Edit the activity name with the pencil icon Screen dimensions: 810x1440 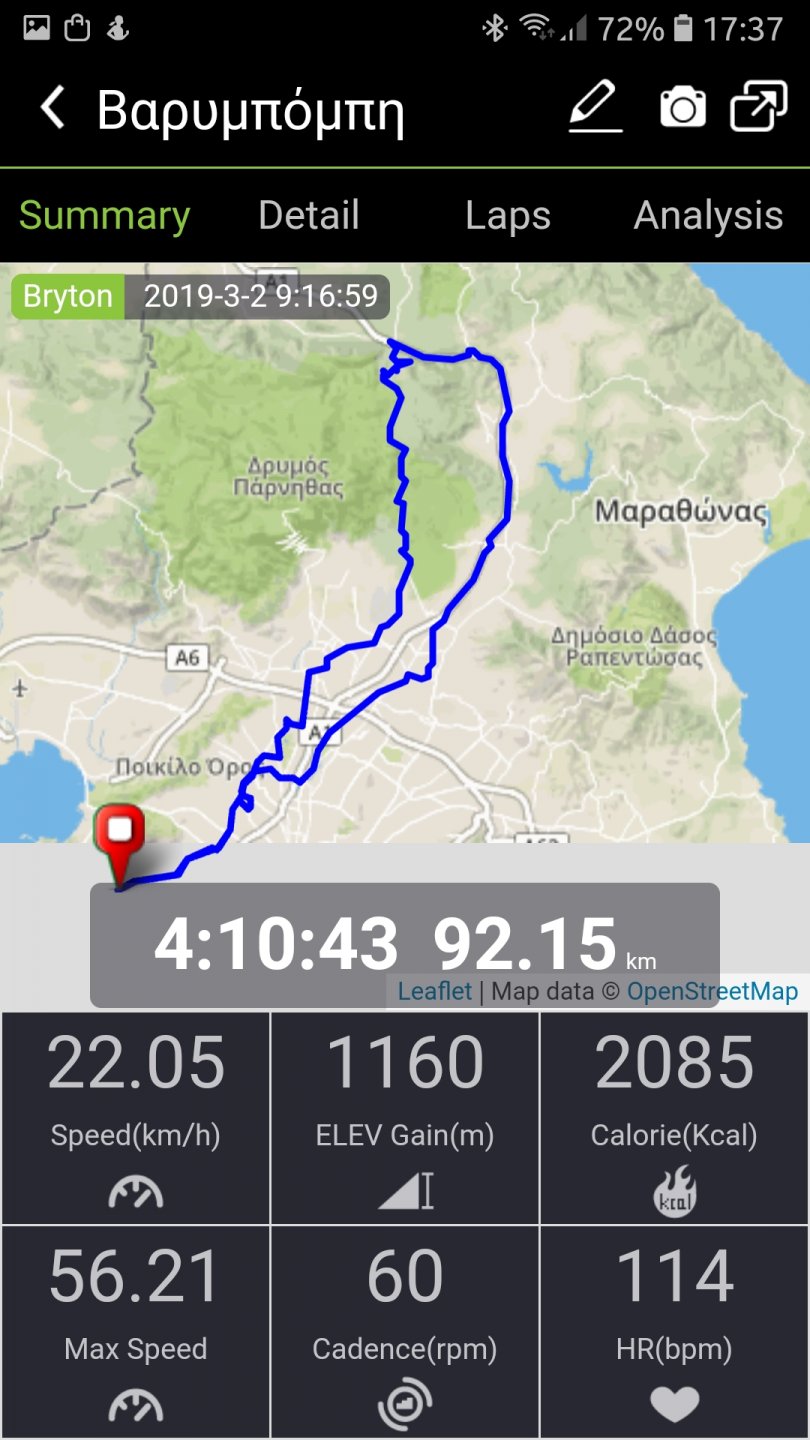click(596, 108)
